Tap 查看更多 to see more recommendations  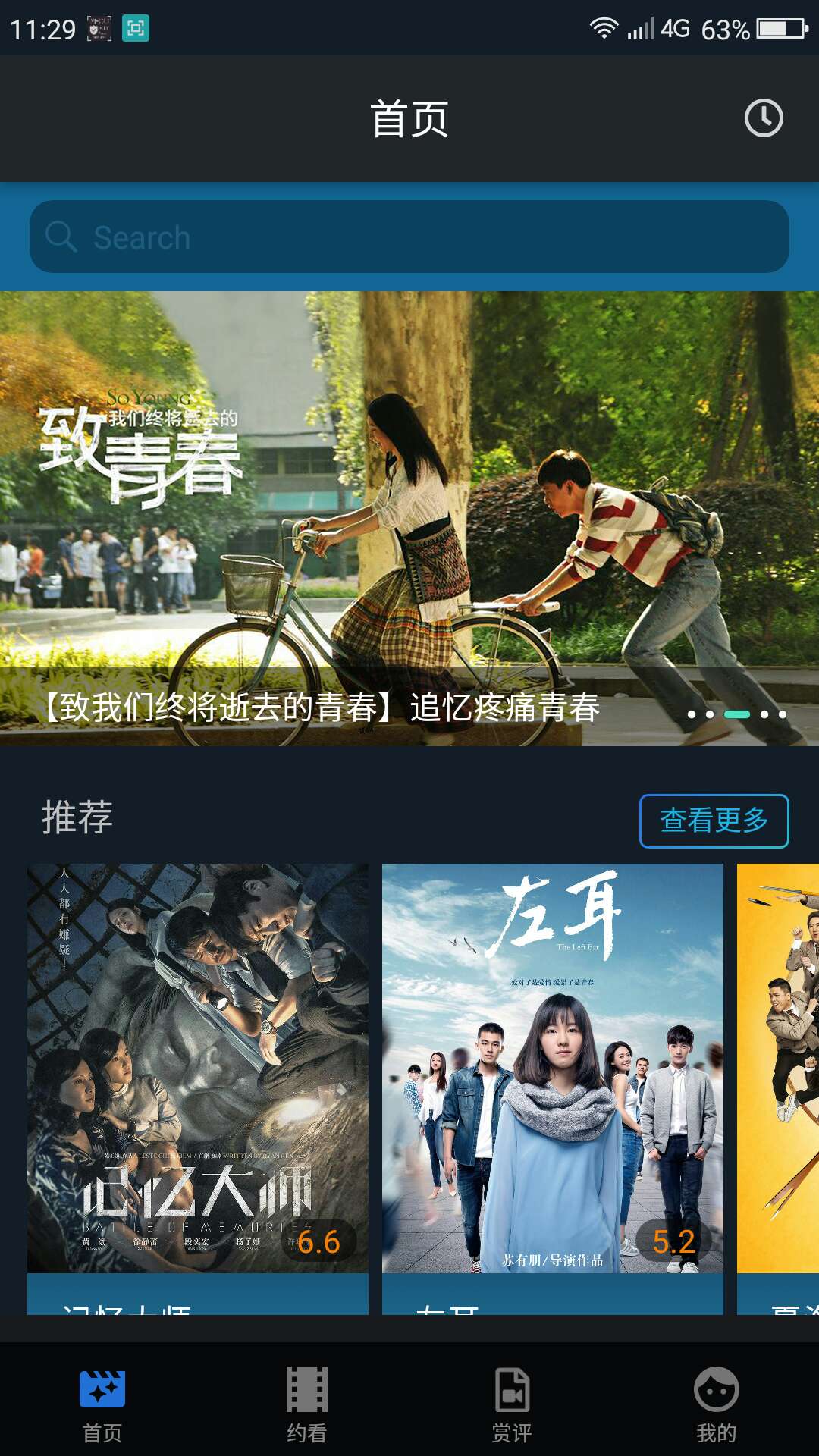tap(714, 821)
